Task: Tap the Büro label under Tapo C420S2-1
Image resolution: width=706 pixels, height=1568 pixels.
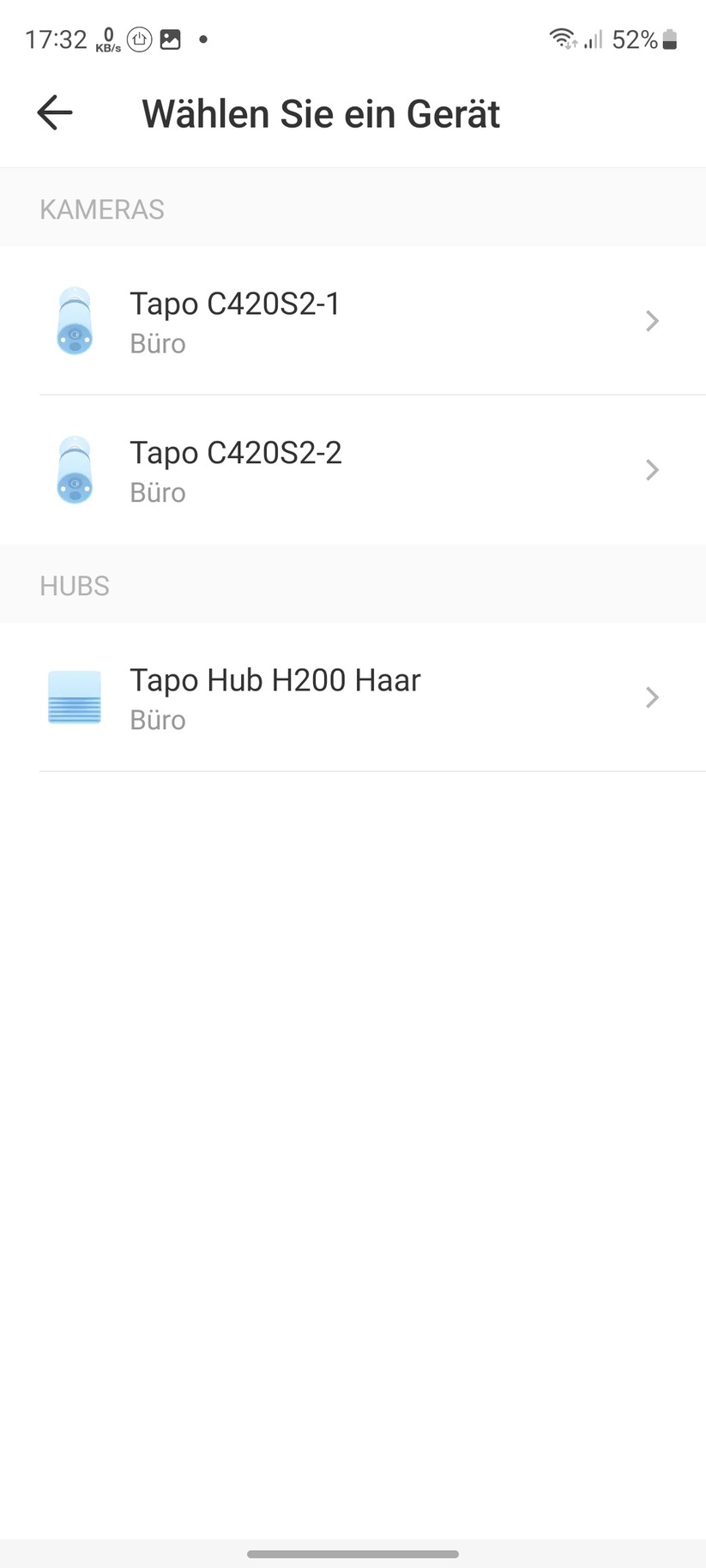Action: (158, 343)
